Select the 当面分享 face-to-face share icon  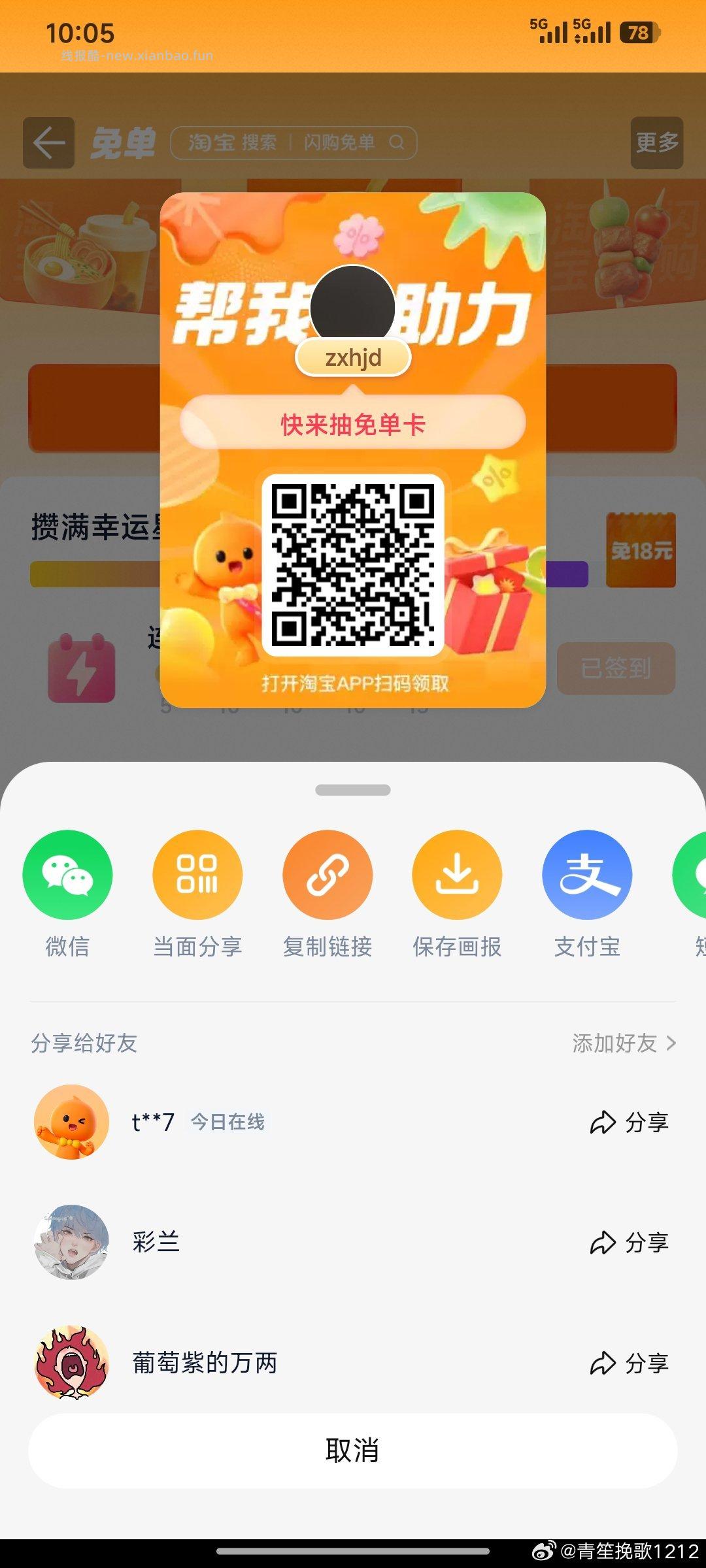tap(197, 875)
